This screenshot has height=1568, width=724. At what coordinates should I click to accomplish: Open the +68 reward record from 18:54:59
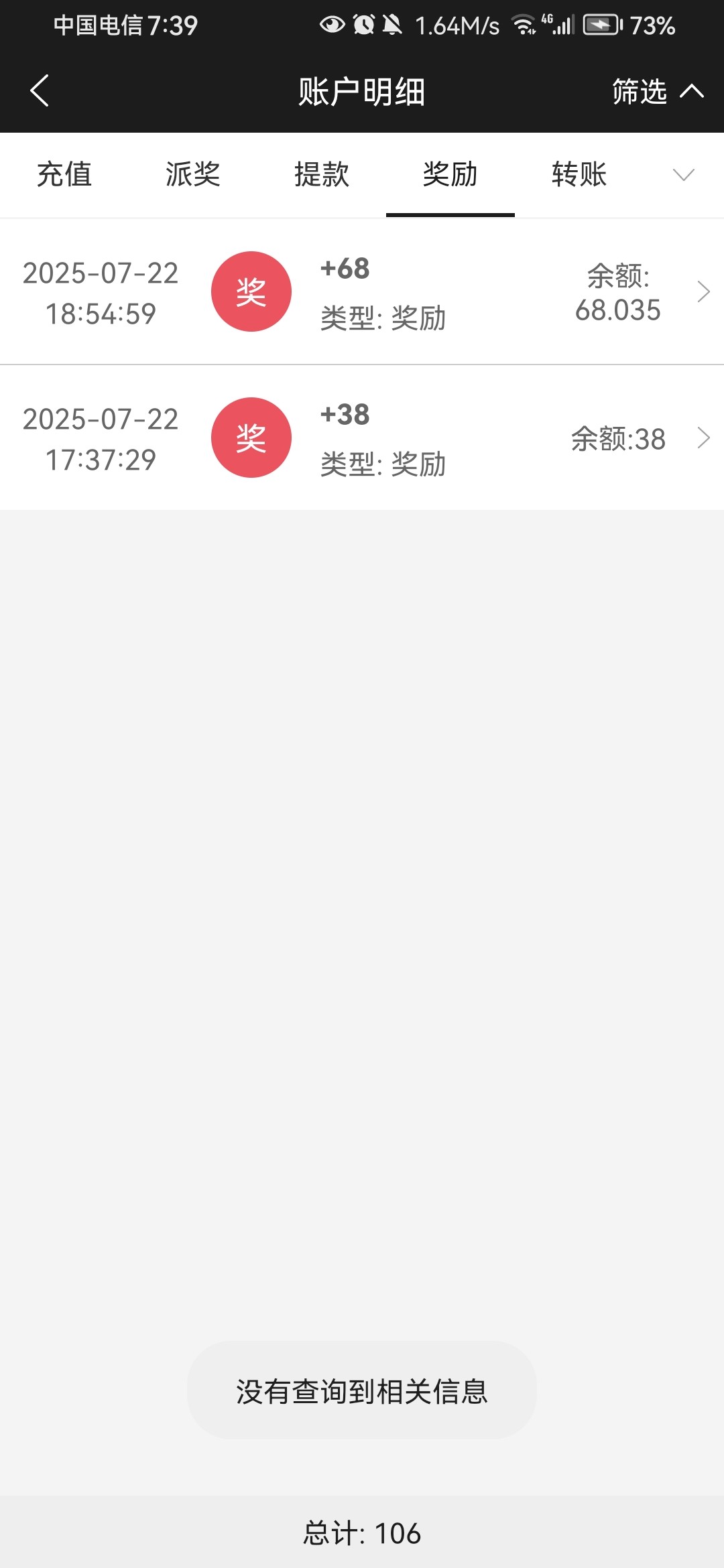(362, 292)
